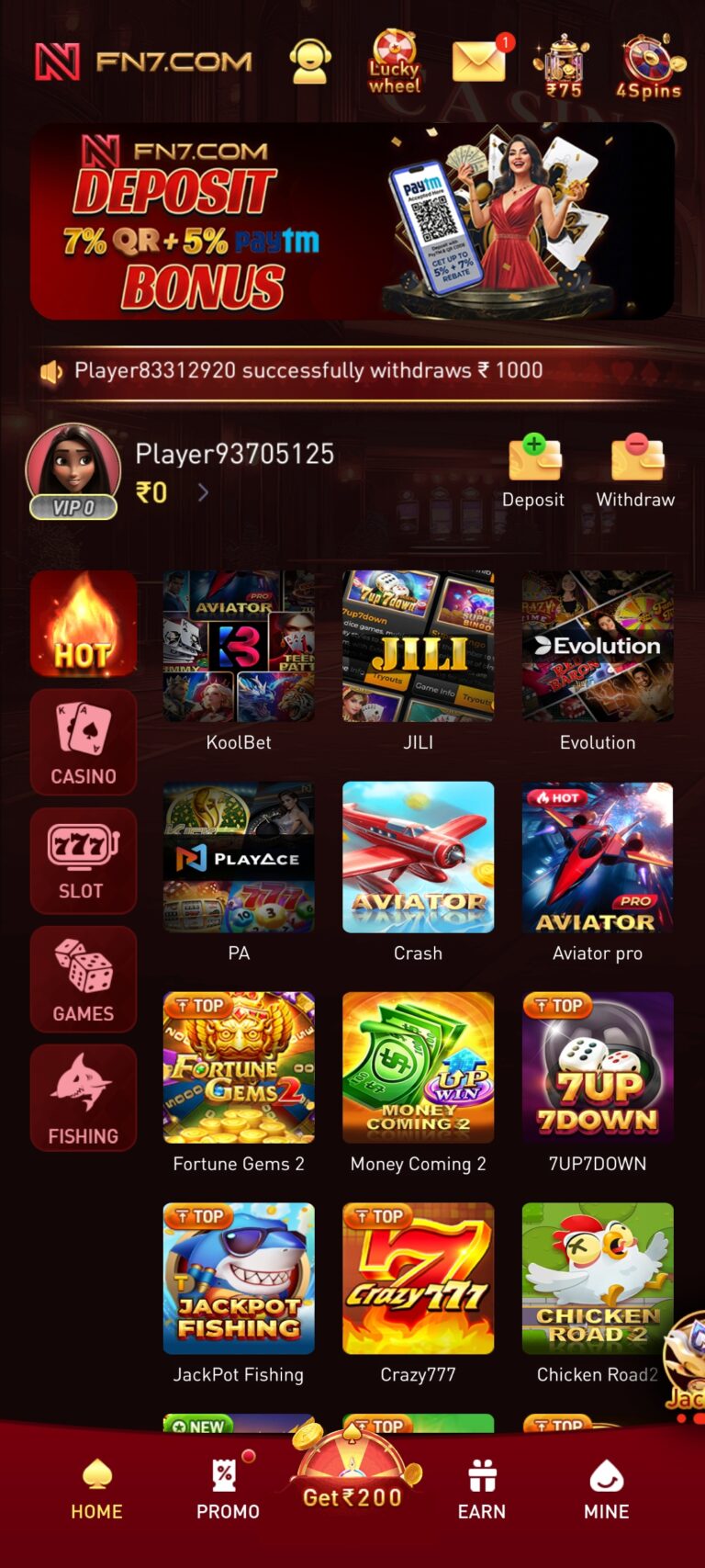Open the deposit bonus banner
Screen dimensions: 705x1568
(352, 221)
